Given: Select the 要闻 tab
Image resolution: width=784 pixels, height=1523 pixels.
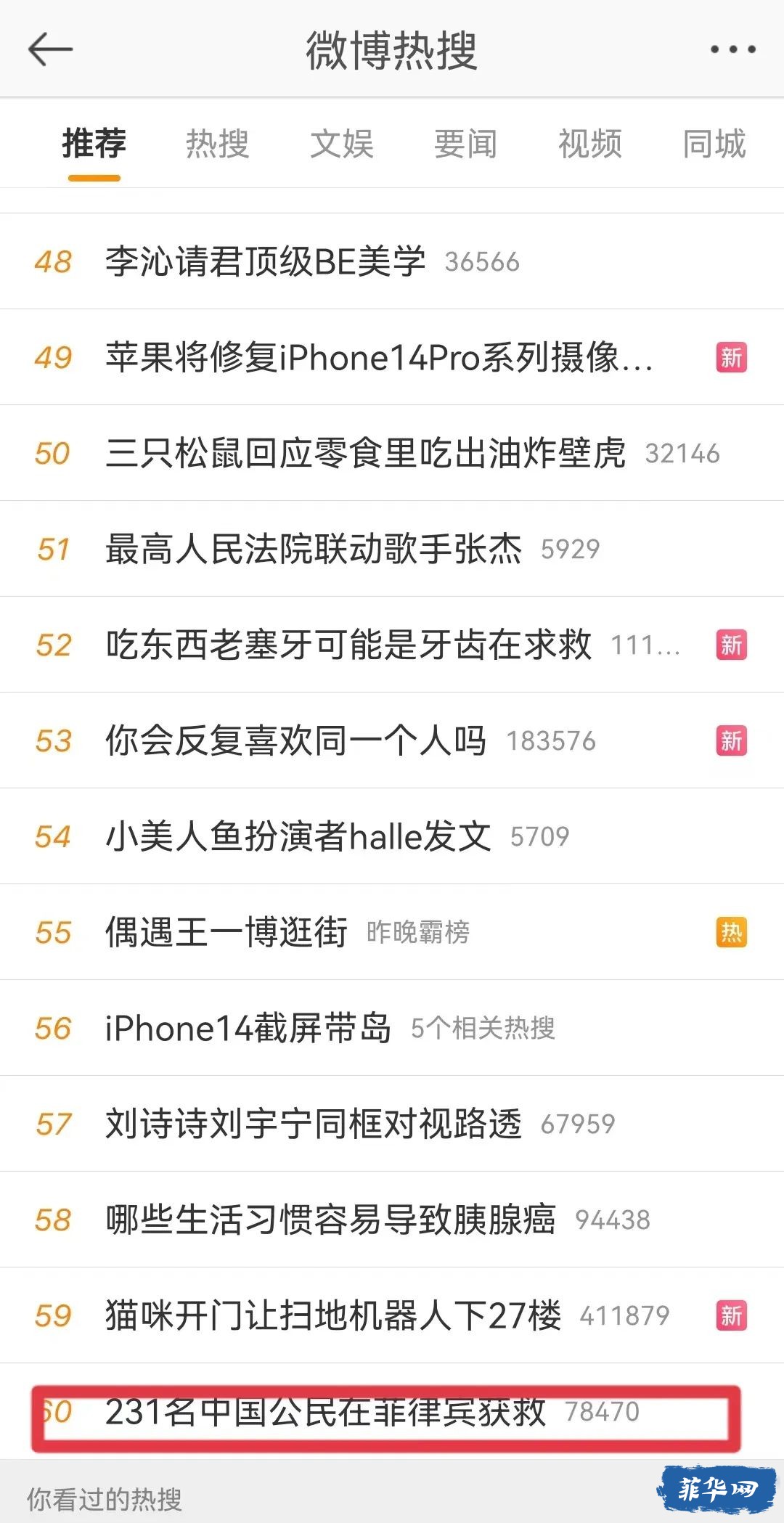Looking at the screenshot, I should pyautogui.click(x=465, y=143).
